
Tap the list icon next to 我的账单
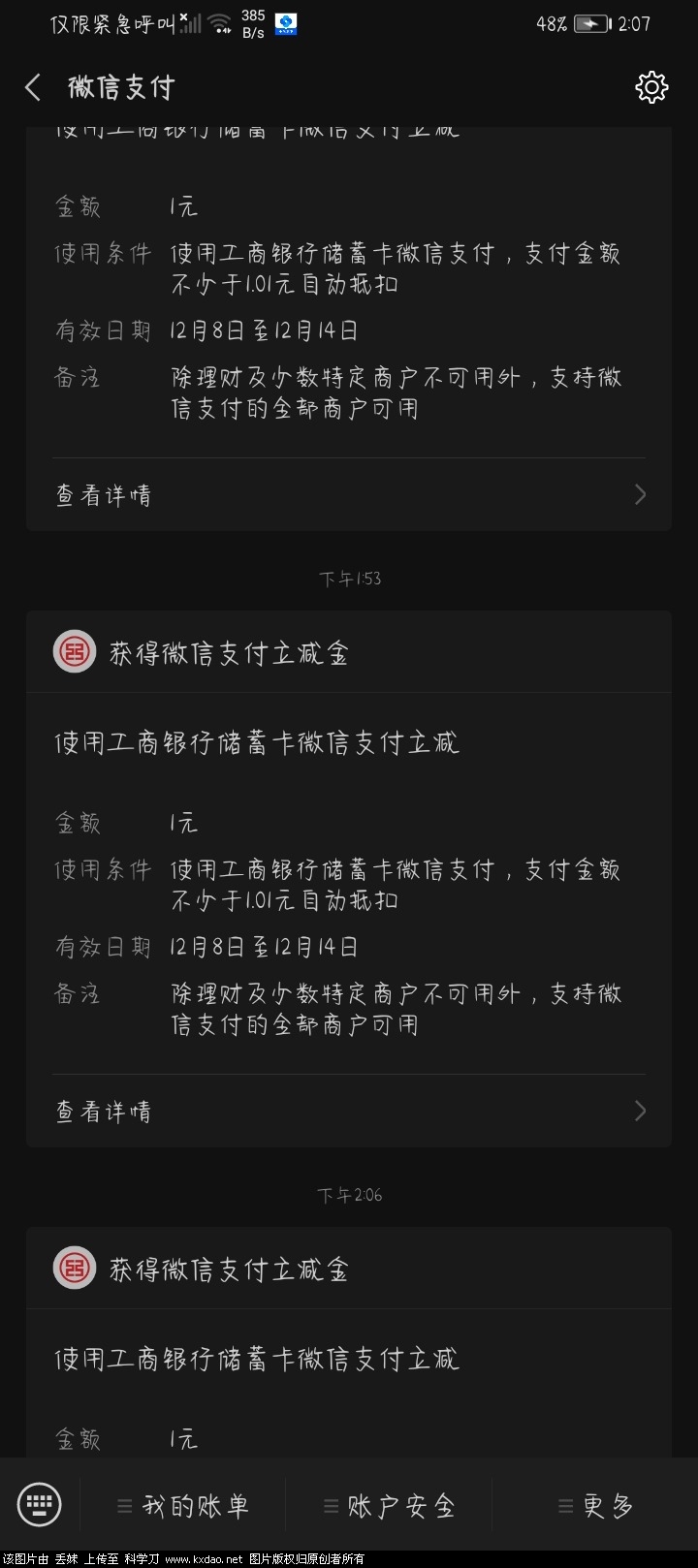(124, 1505)
